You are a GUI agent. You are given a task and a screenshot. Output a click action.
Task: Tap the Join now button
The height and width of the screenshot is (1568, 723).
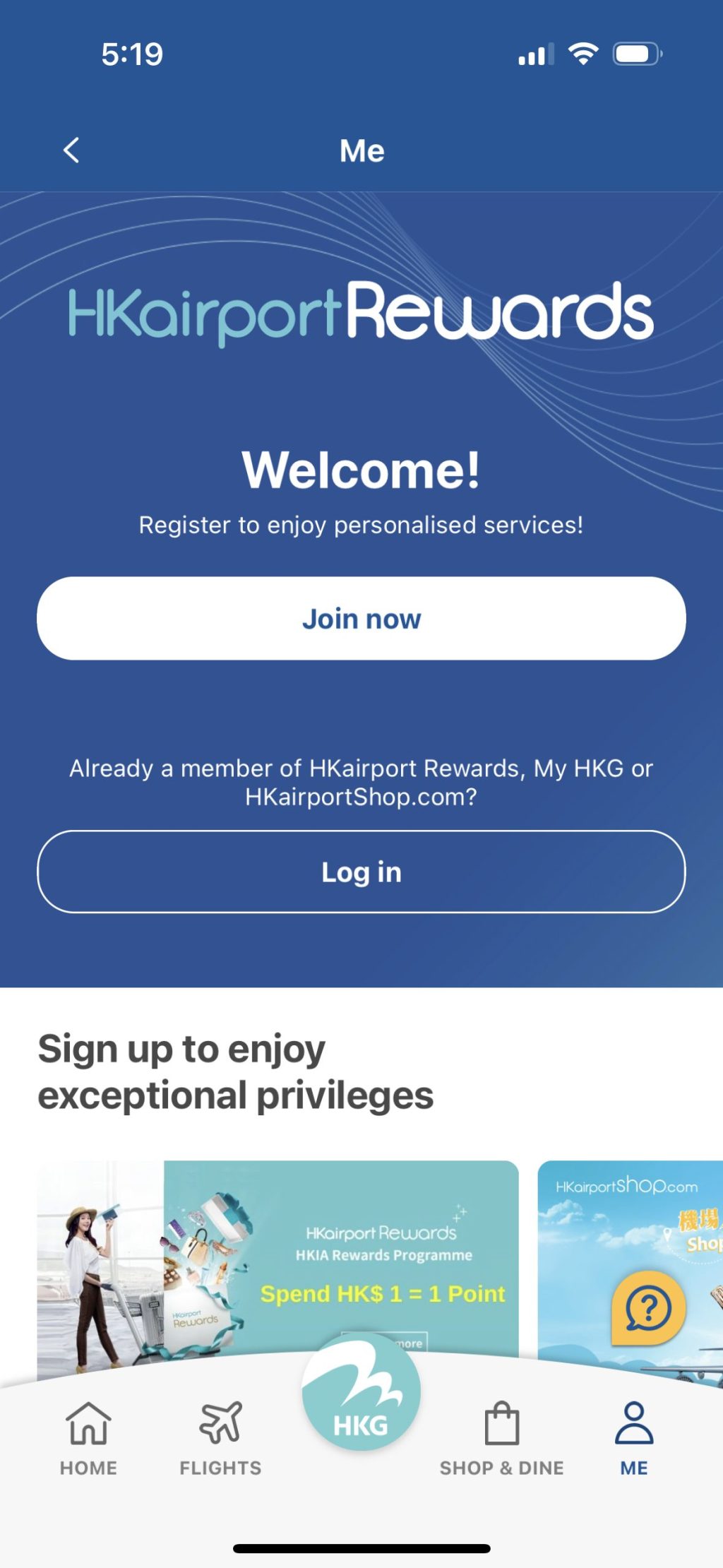click(361, 619)
